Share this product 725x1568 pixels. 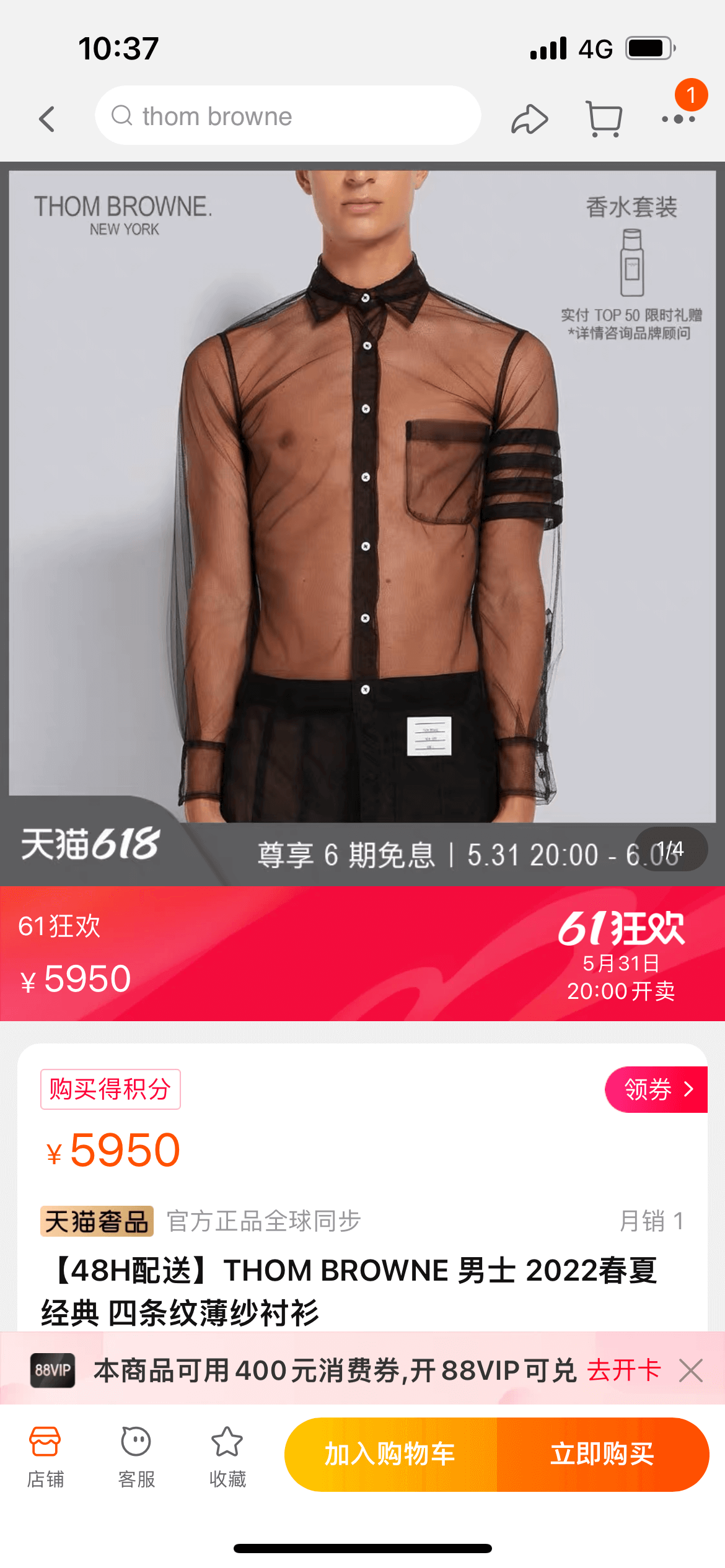(x=529, y=119)
